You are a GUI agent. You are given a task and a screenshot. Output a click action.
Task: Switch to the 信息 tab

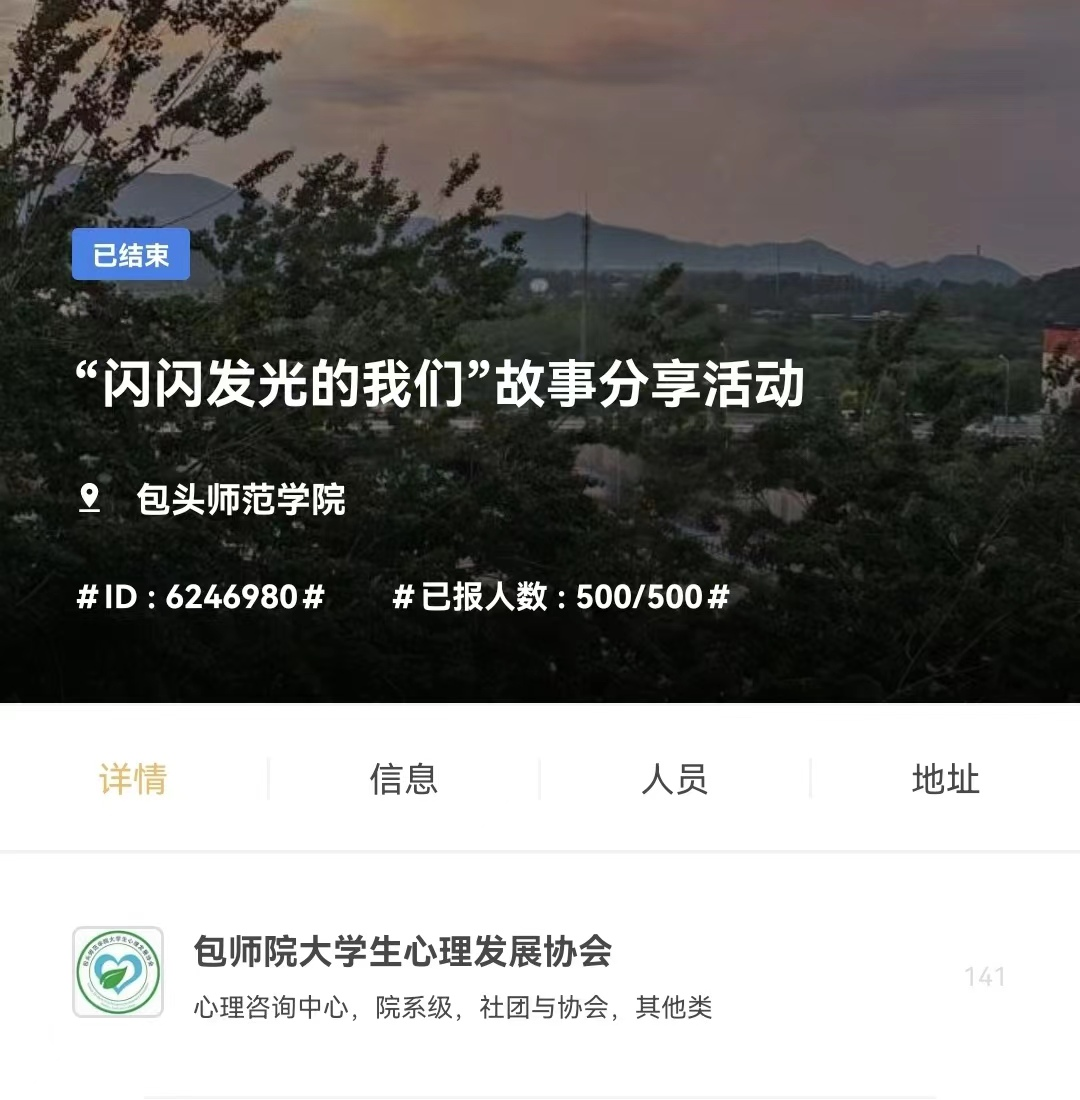(x=404, y=779)
